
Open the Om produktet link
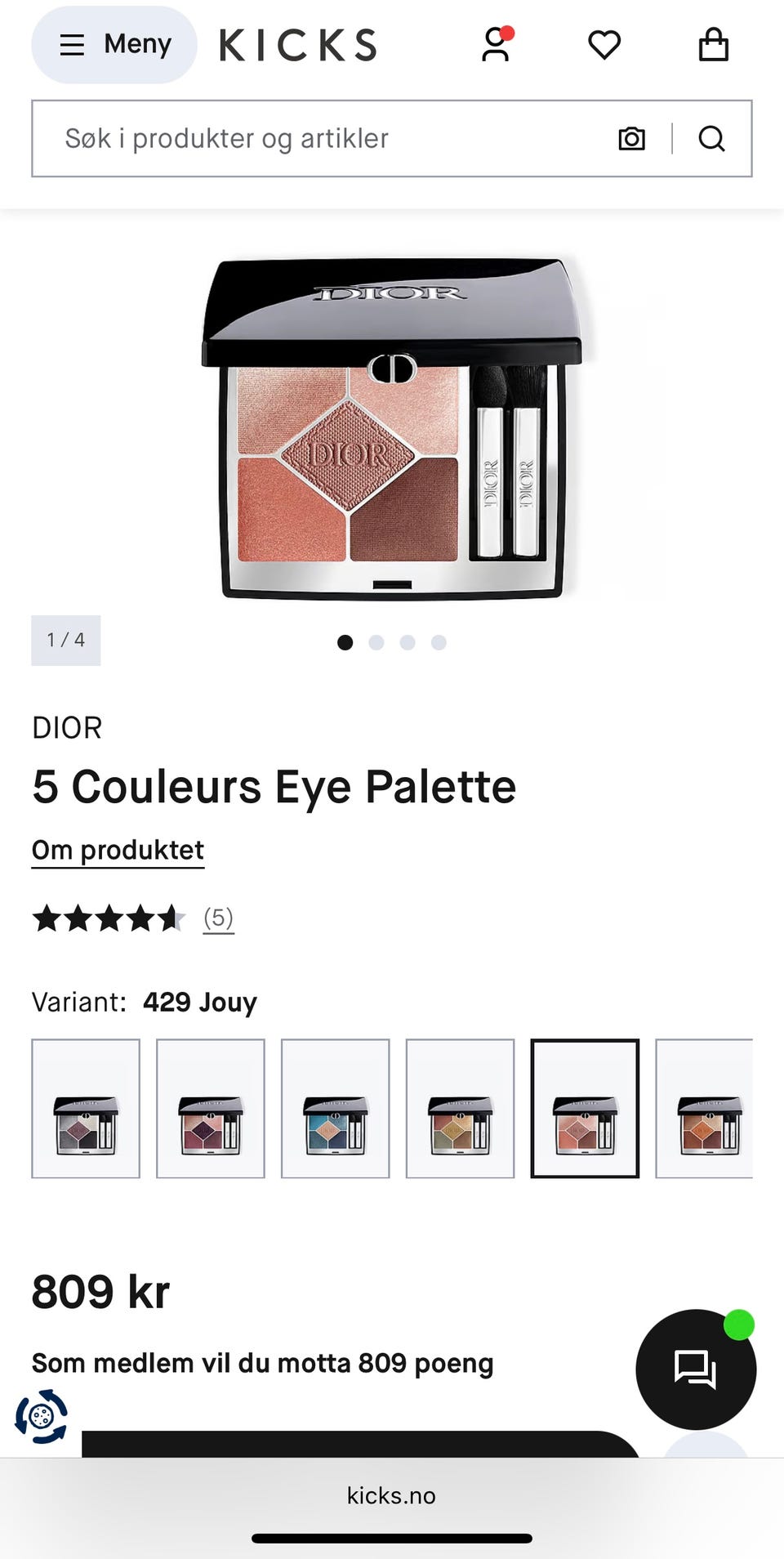(117, 850)
